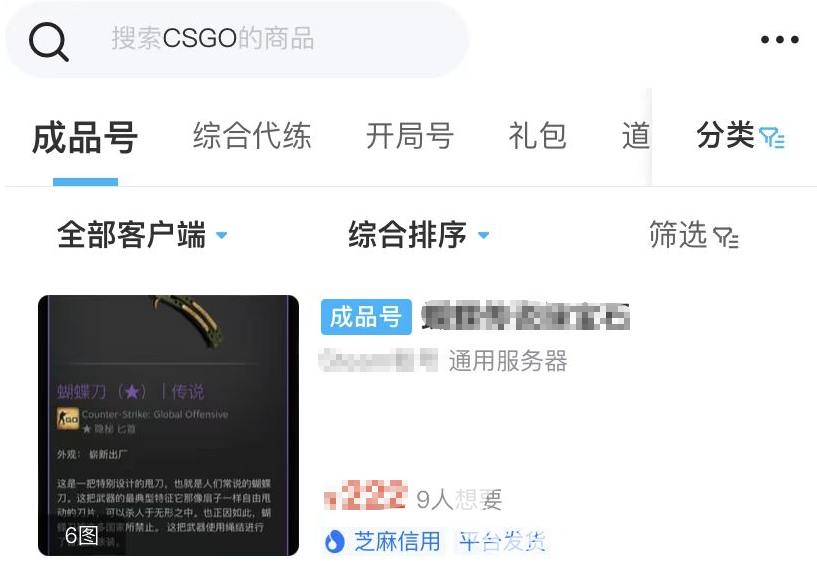Image resolution: width=817 pixels, height=581 pixels.
Task: Tap the CSGO product search box
Action: (237, 39)
